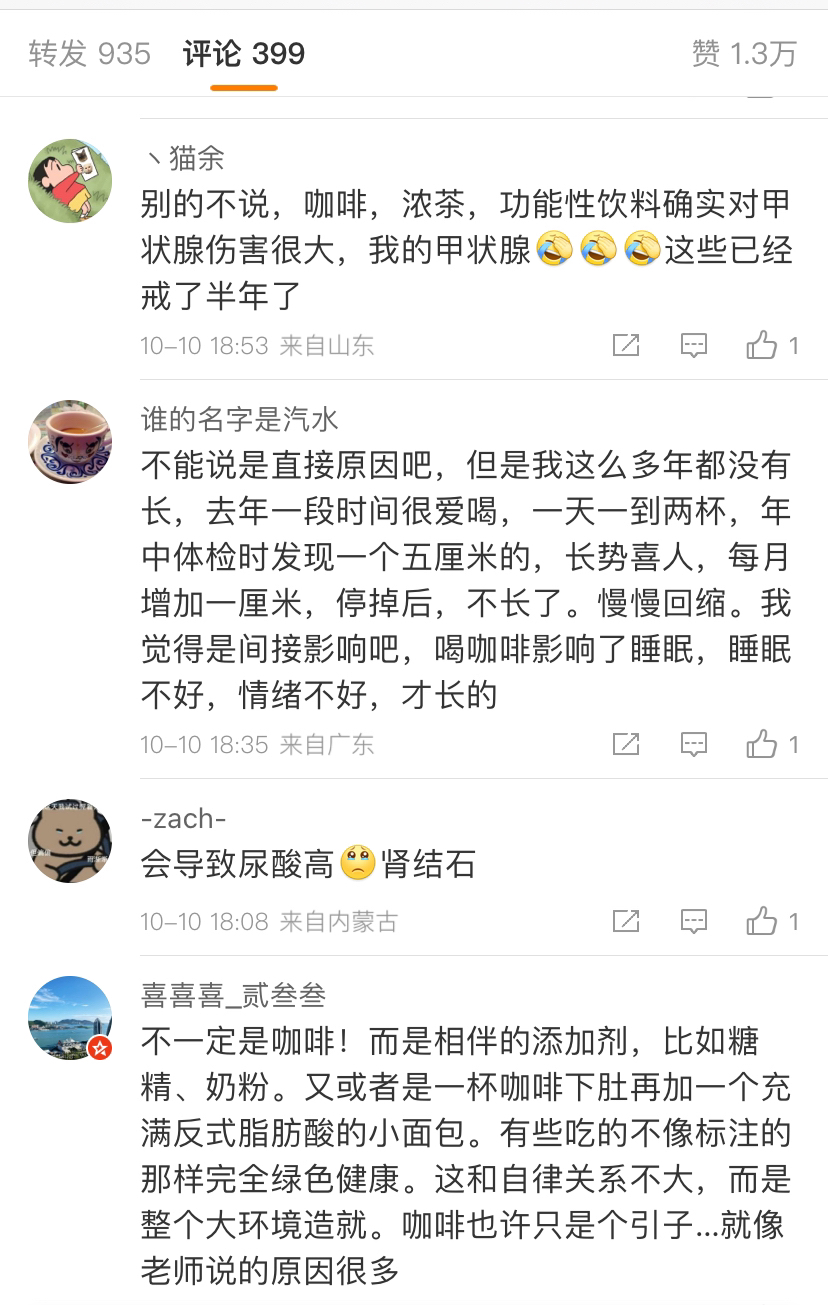Like 谁的名字是汽水's comment
The width and height of the screenshot is (828, 1305).
pyautogui.click(x=763, y=744)
